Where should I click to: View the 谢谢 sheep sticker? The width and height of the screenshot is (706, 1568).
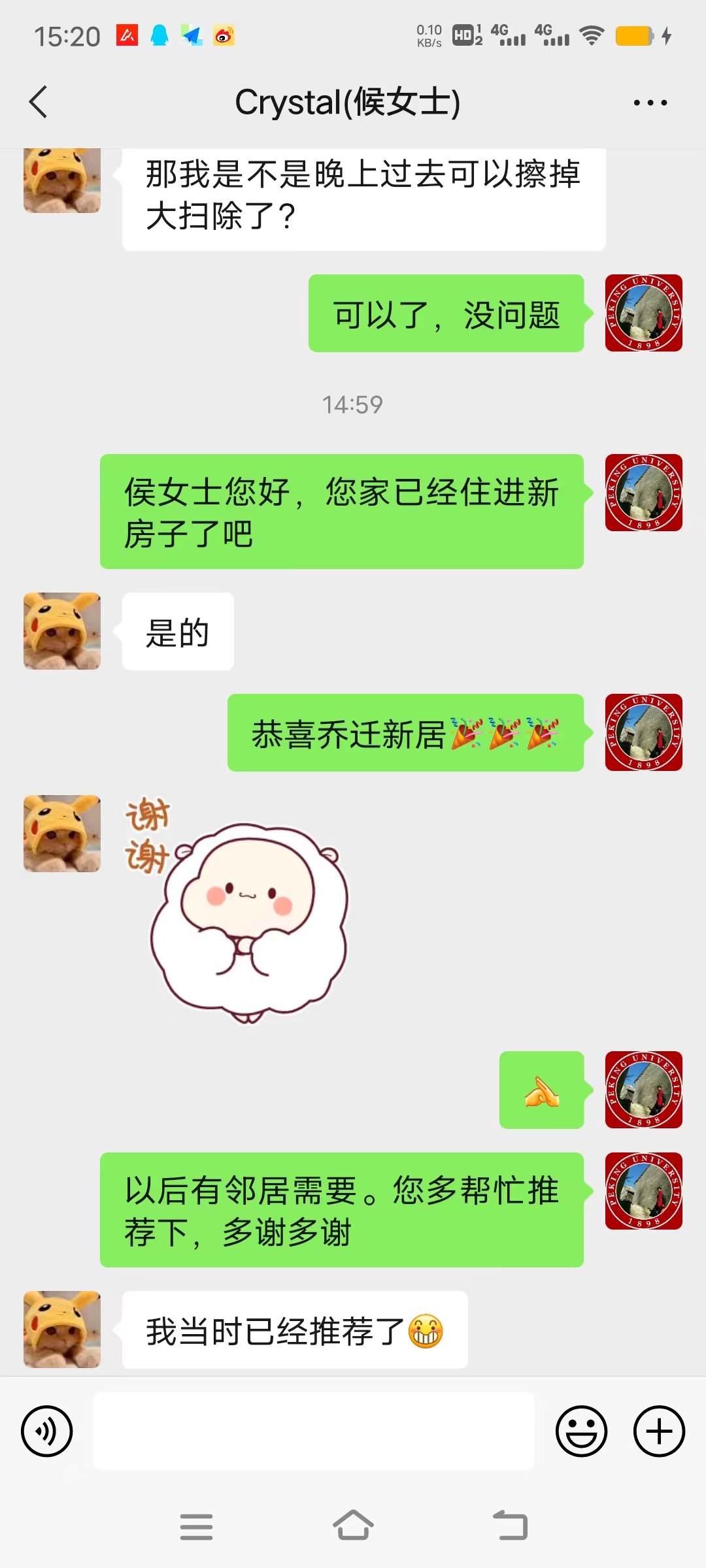pos(238,909)
